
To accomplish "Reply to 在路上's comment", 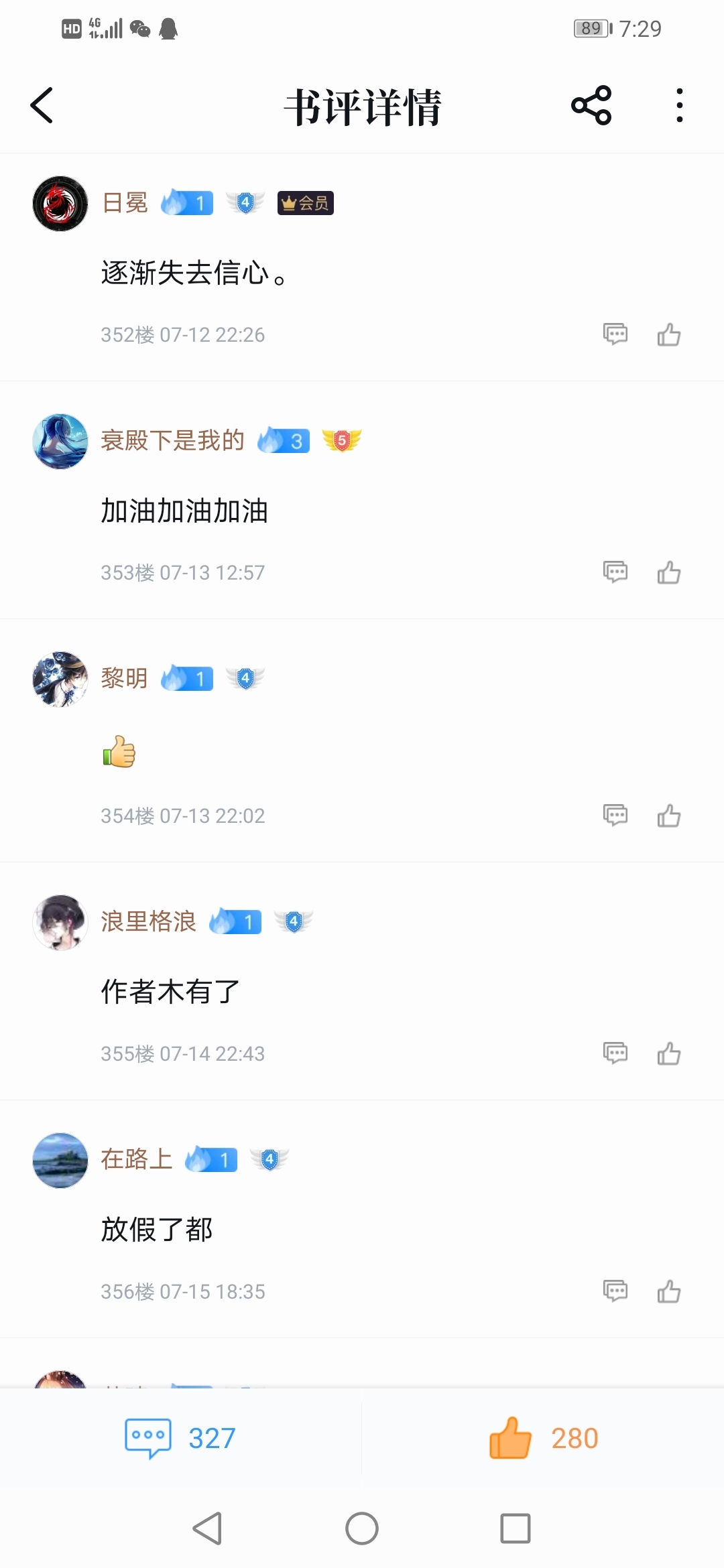I will click(615, 1291).
